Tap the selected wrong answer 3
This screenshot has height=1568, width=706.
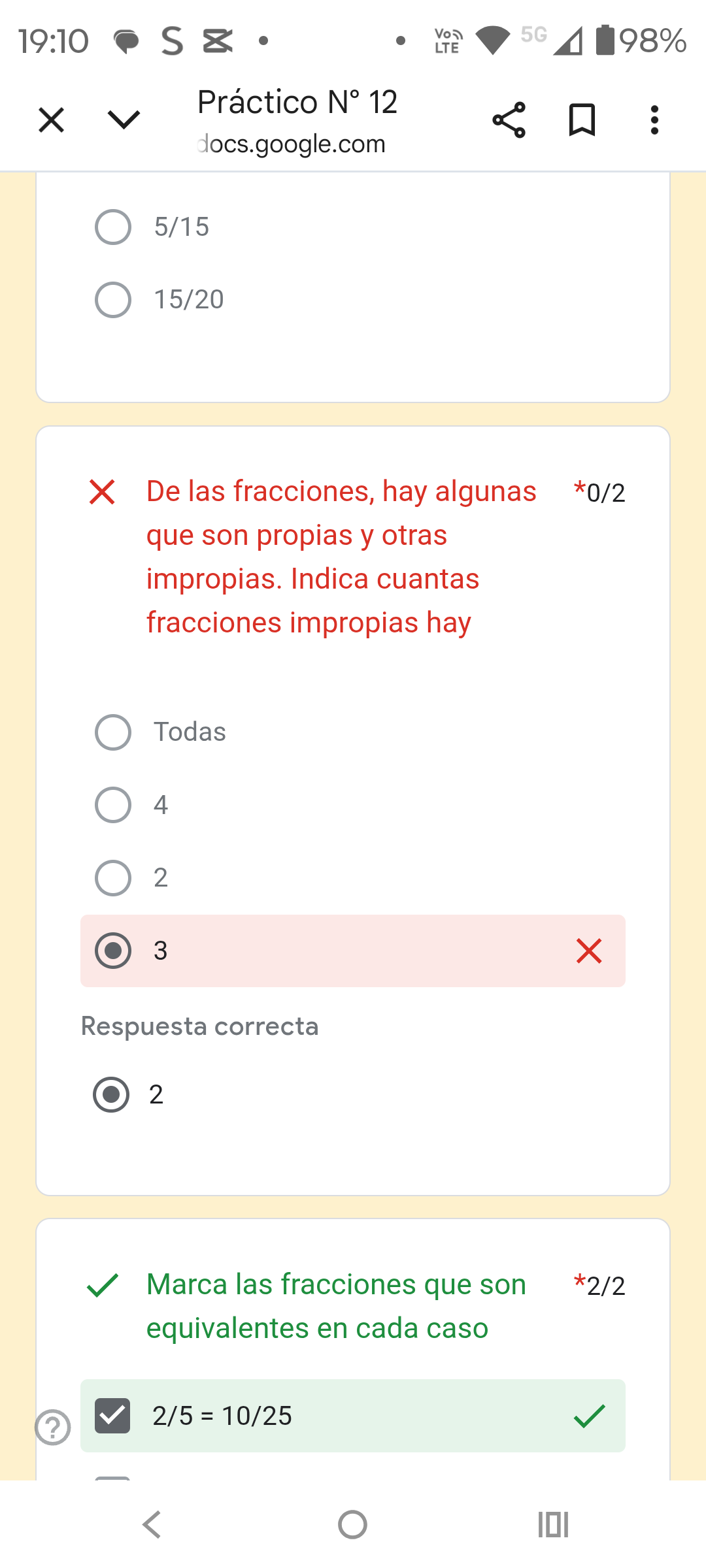113,951
